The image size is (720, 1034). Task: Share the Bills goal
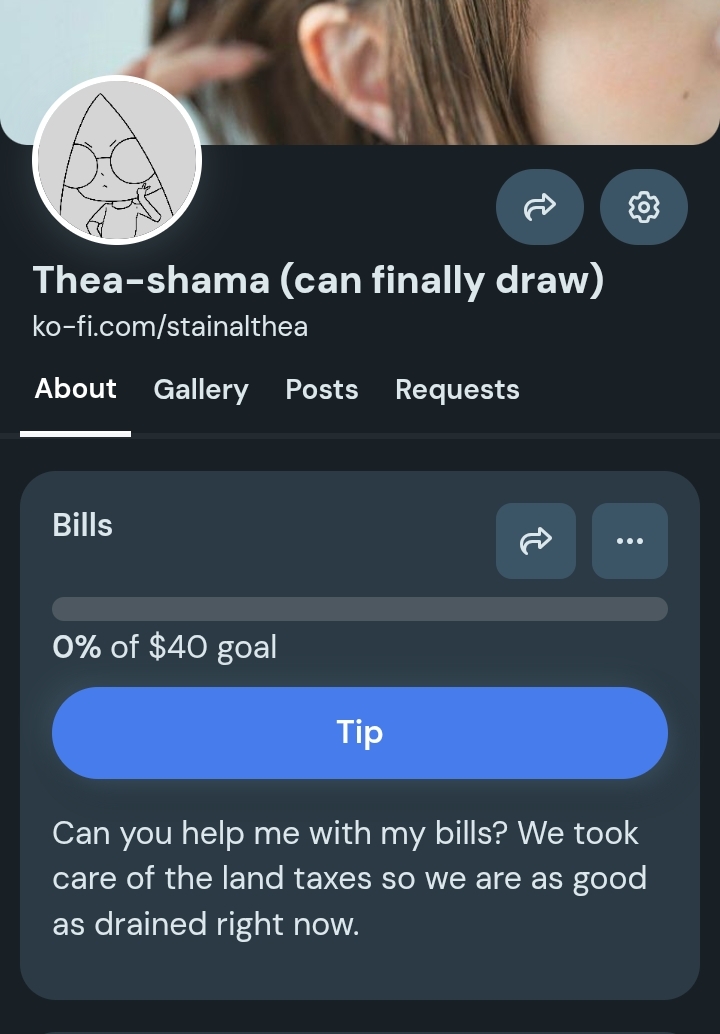(x=536, y=541)
